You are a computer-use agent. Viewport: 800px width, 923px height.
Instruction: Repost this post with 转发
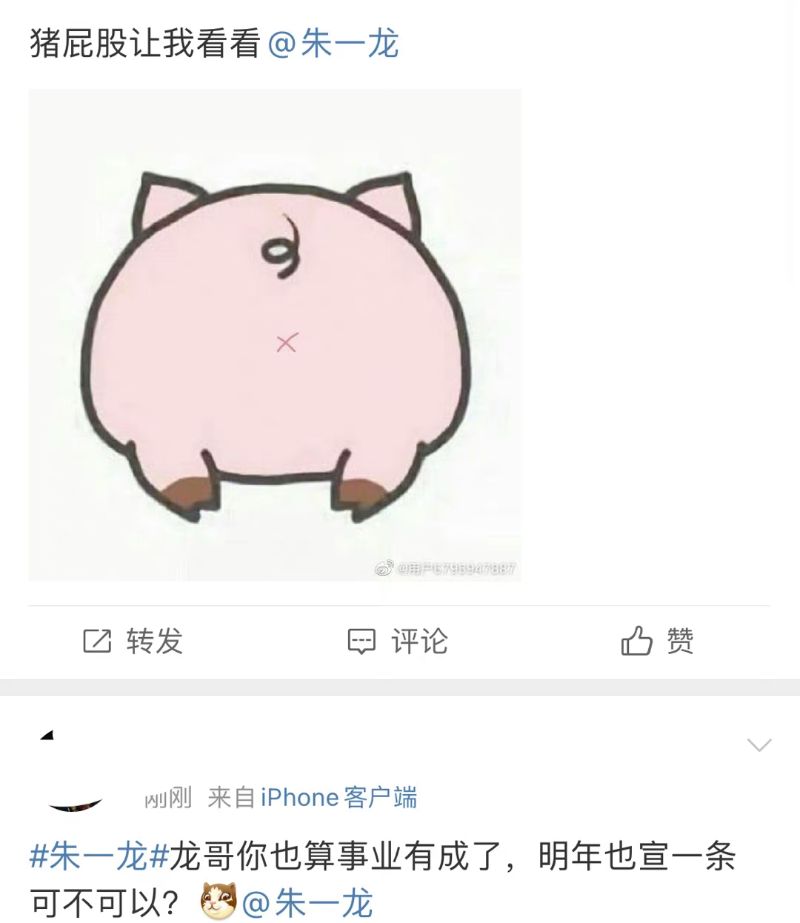tap(133, 641)
